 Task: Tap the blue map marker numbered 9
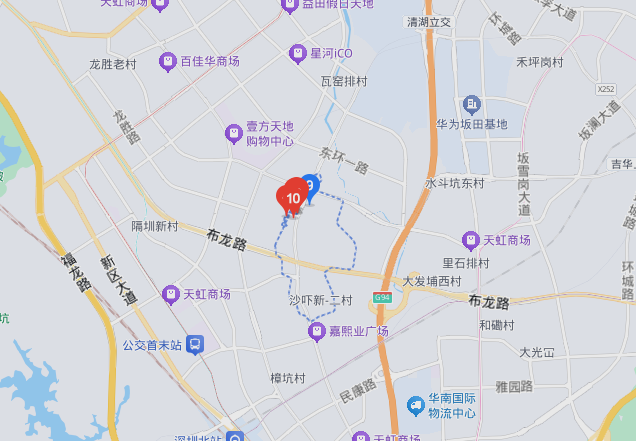311,186
